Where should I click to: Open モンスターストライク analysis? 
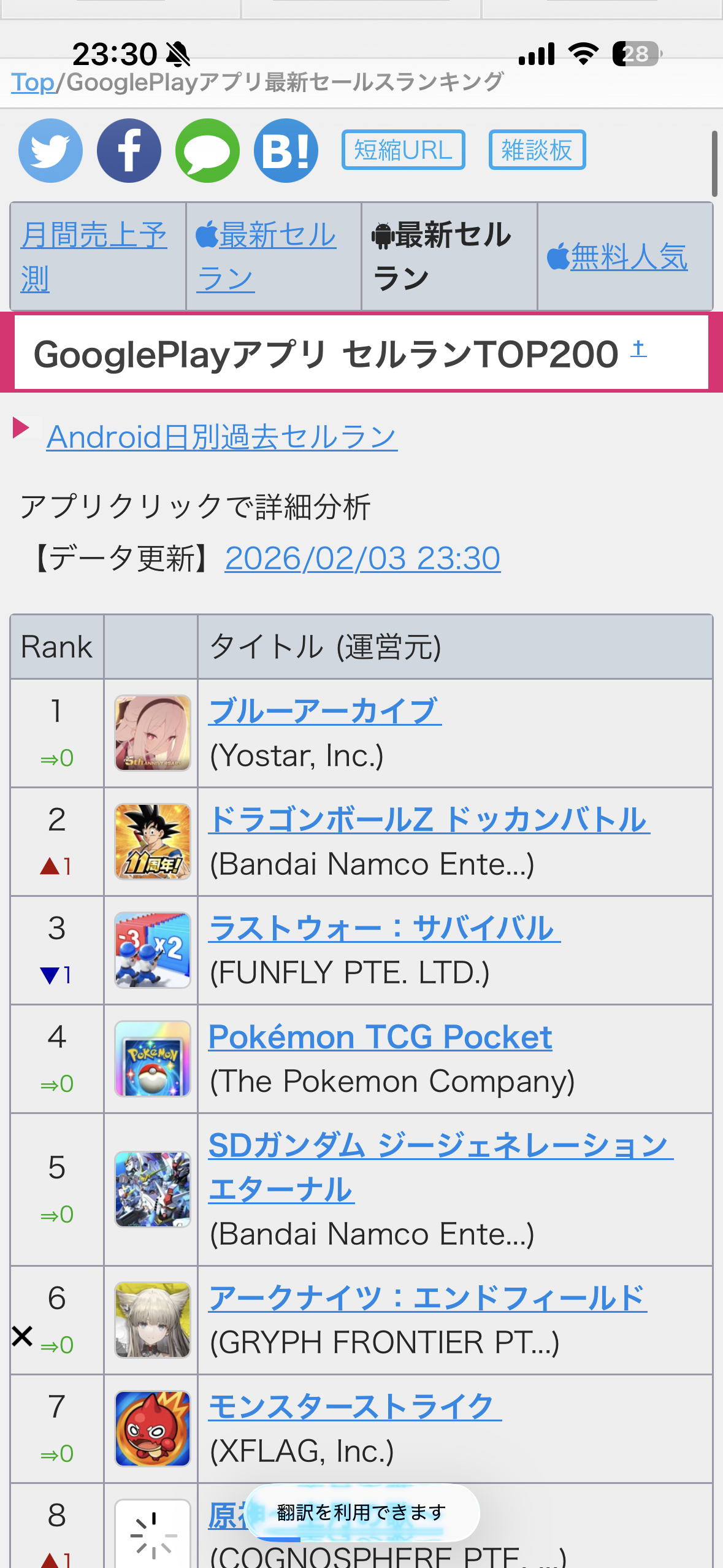[x=354, y=1407]
